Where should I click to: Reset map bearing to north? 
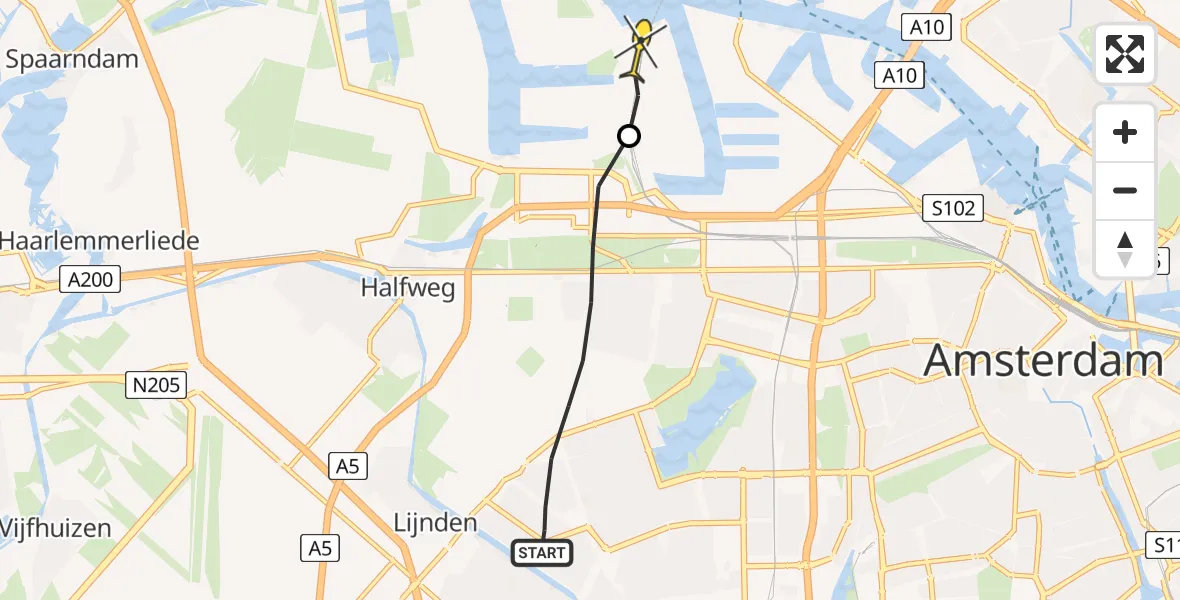[x=1125, y=248]
